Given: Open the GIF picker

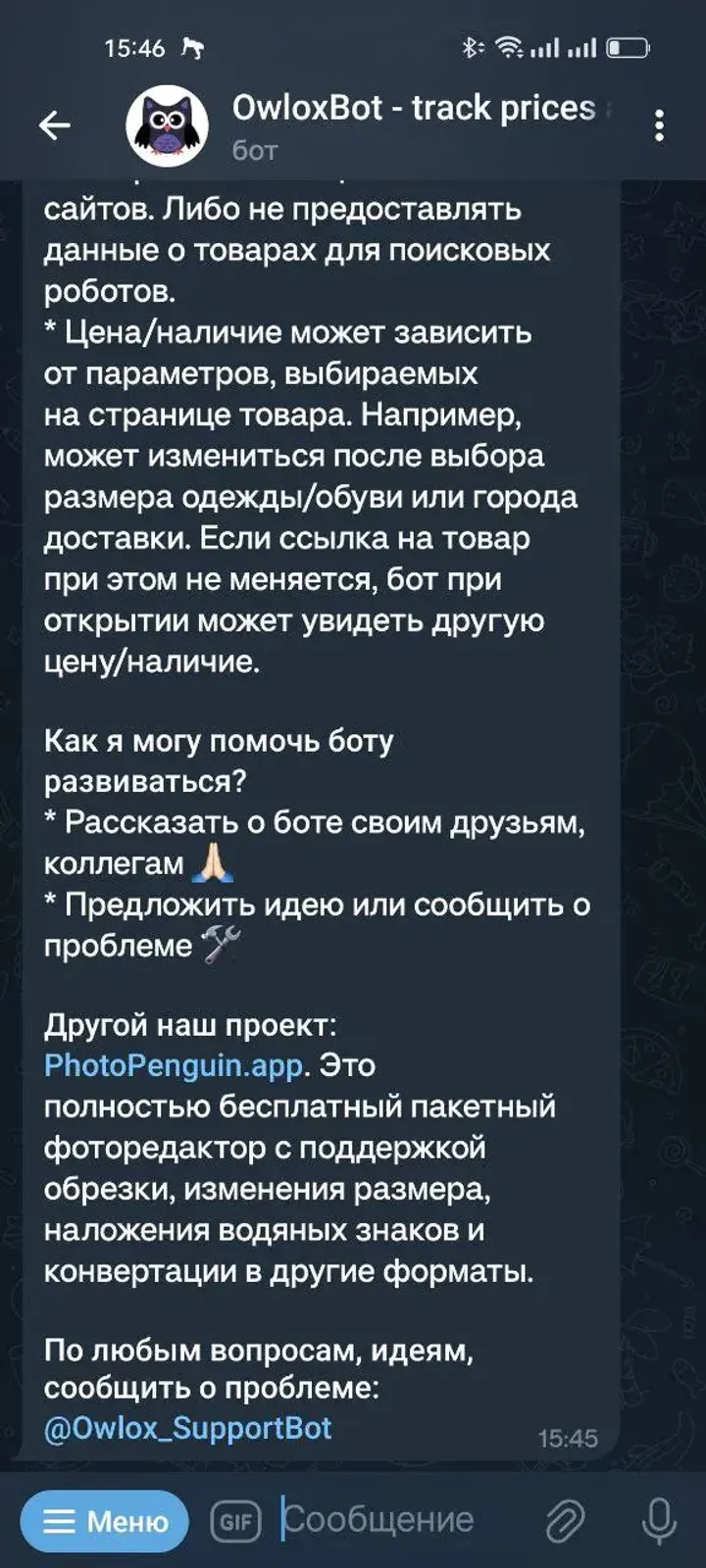Looking at the screenshot, I should pyautogui.click(x=236, y=1521).
